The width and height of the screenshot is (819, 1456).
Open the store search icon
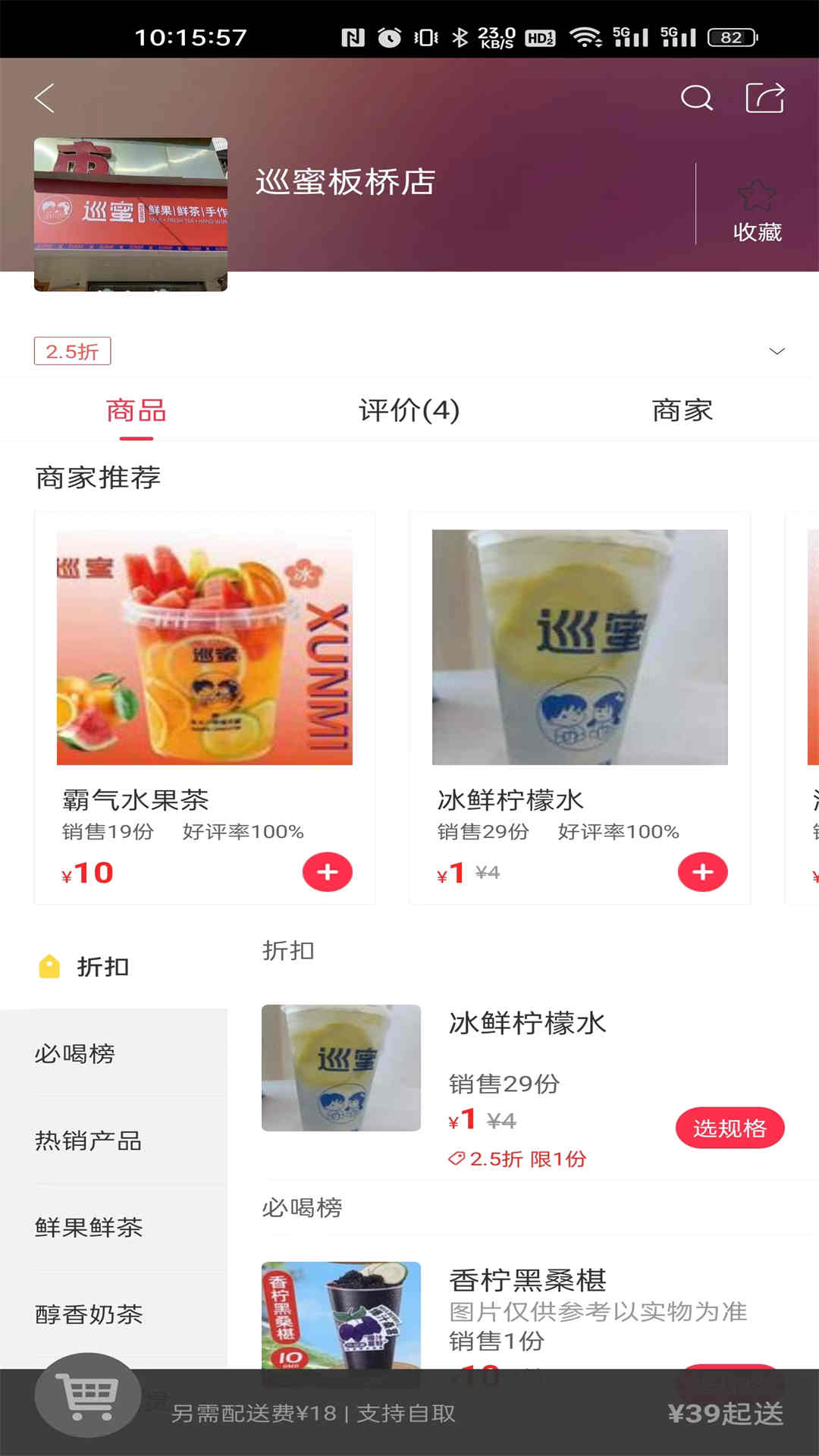pos(696,99)
